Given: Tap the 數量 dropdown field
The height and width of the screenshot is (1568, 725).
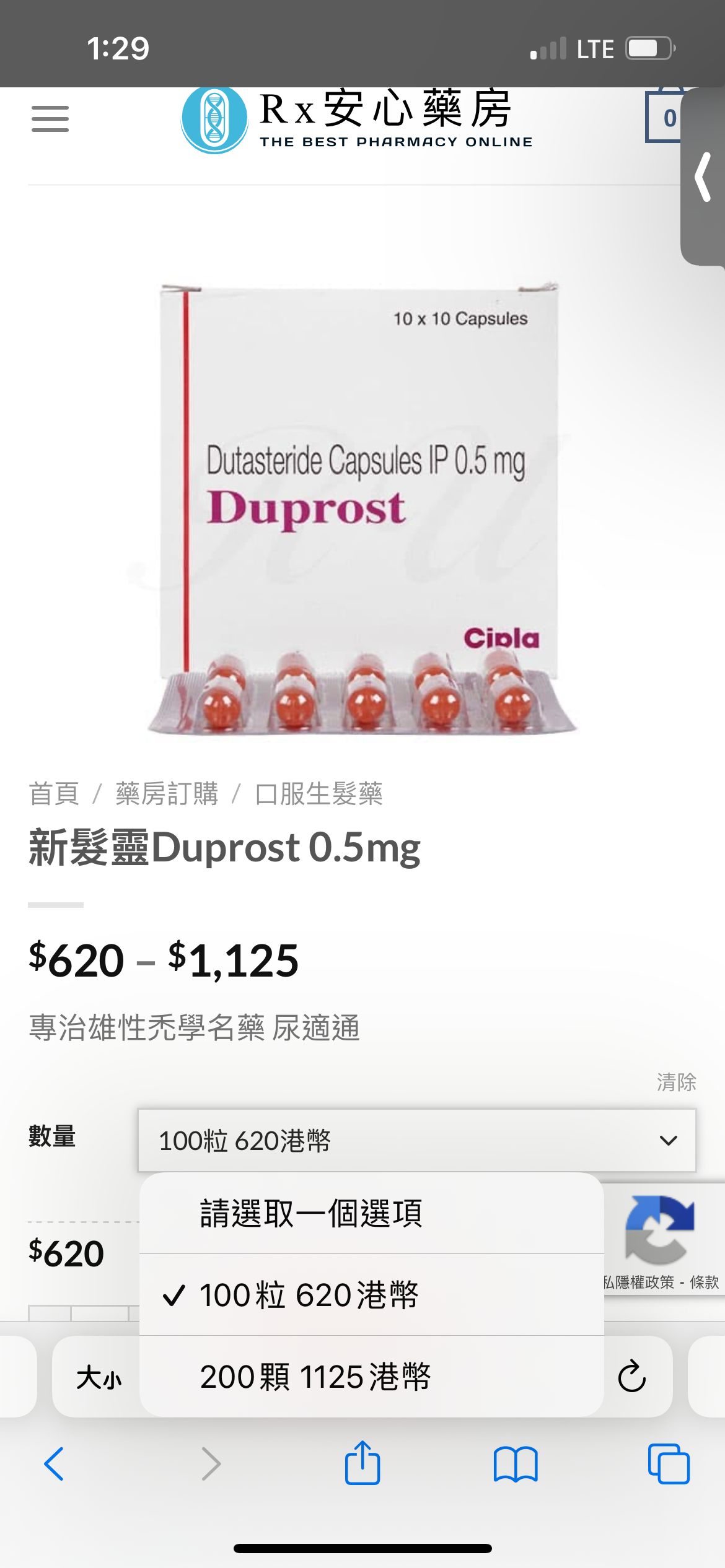Looking at the screenshot, I should click(416, 1140).
